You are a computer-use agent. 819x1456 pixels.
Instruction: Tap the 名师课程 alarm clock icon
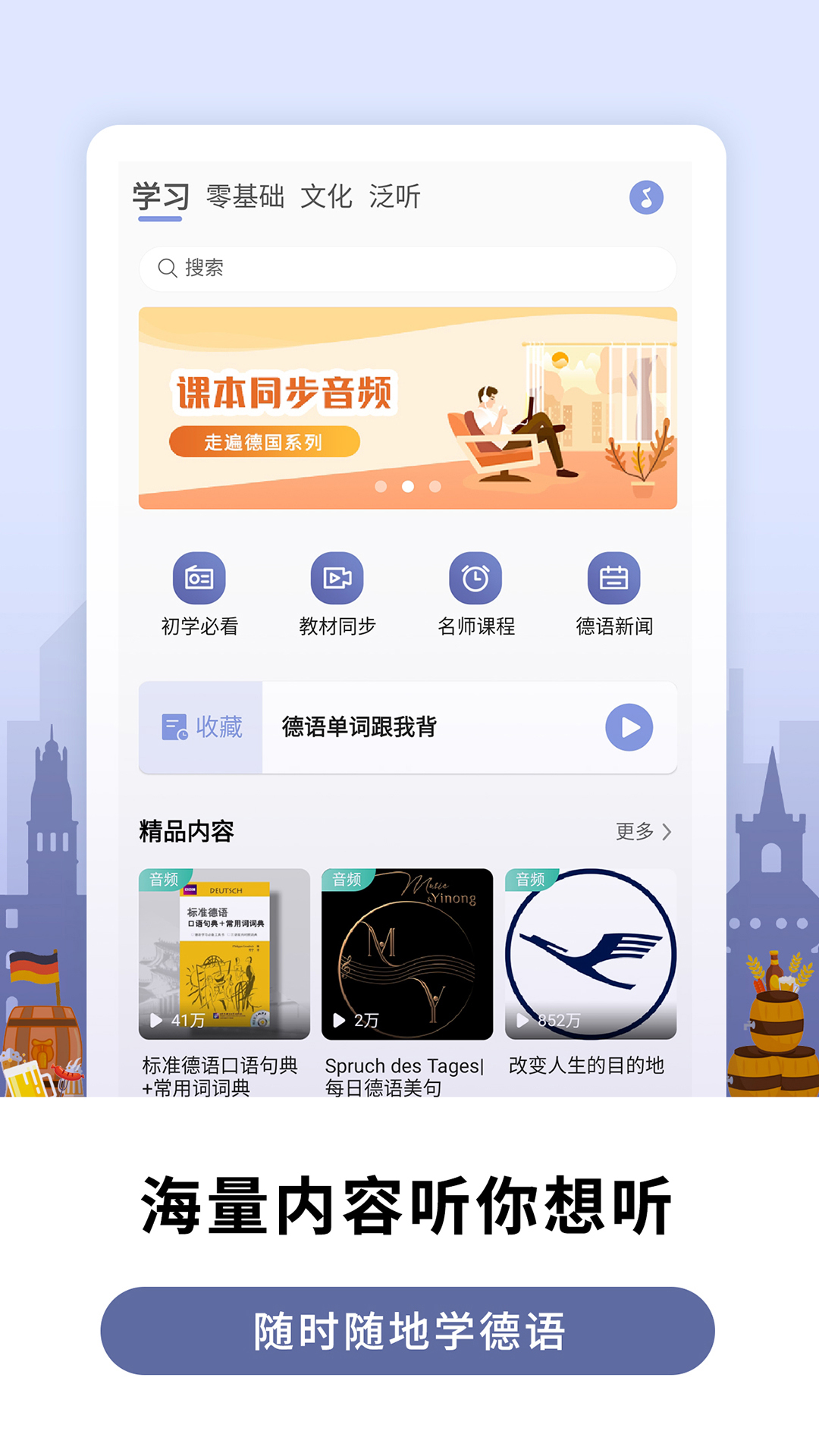pos(475,579)
